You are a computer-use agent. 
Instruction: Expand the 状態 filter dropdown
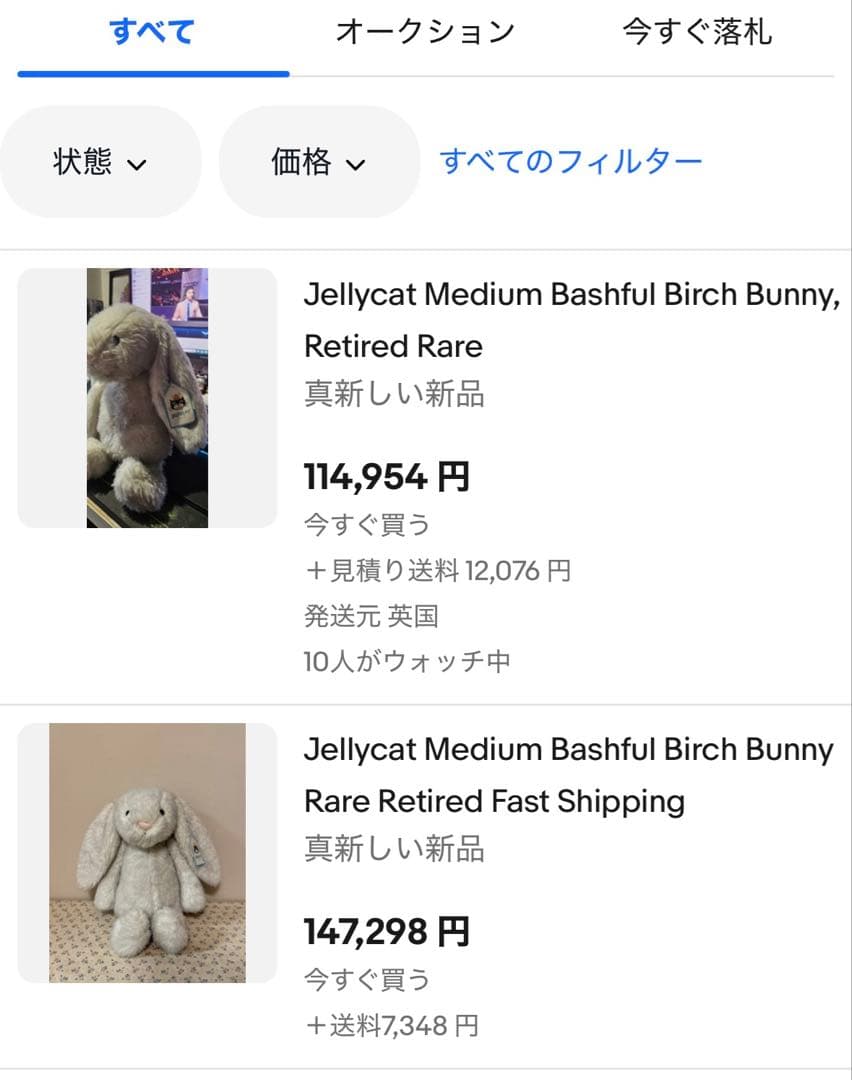(100, 162)
